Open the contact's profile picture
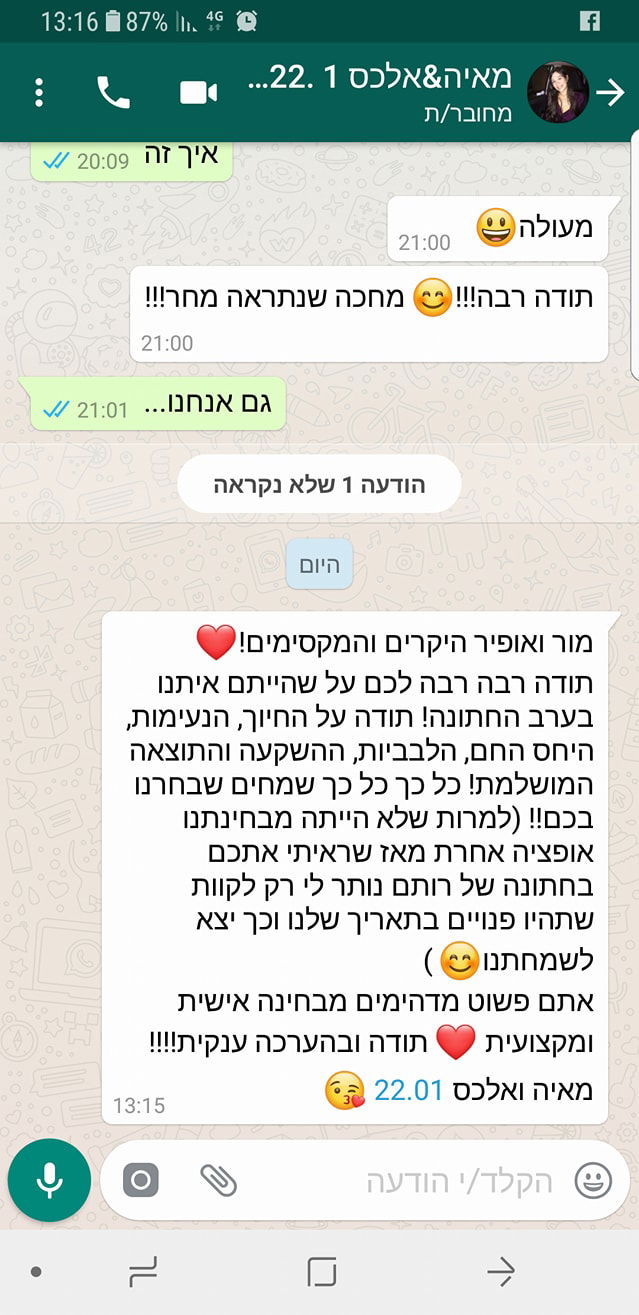 558,92
